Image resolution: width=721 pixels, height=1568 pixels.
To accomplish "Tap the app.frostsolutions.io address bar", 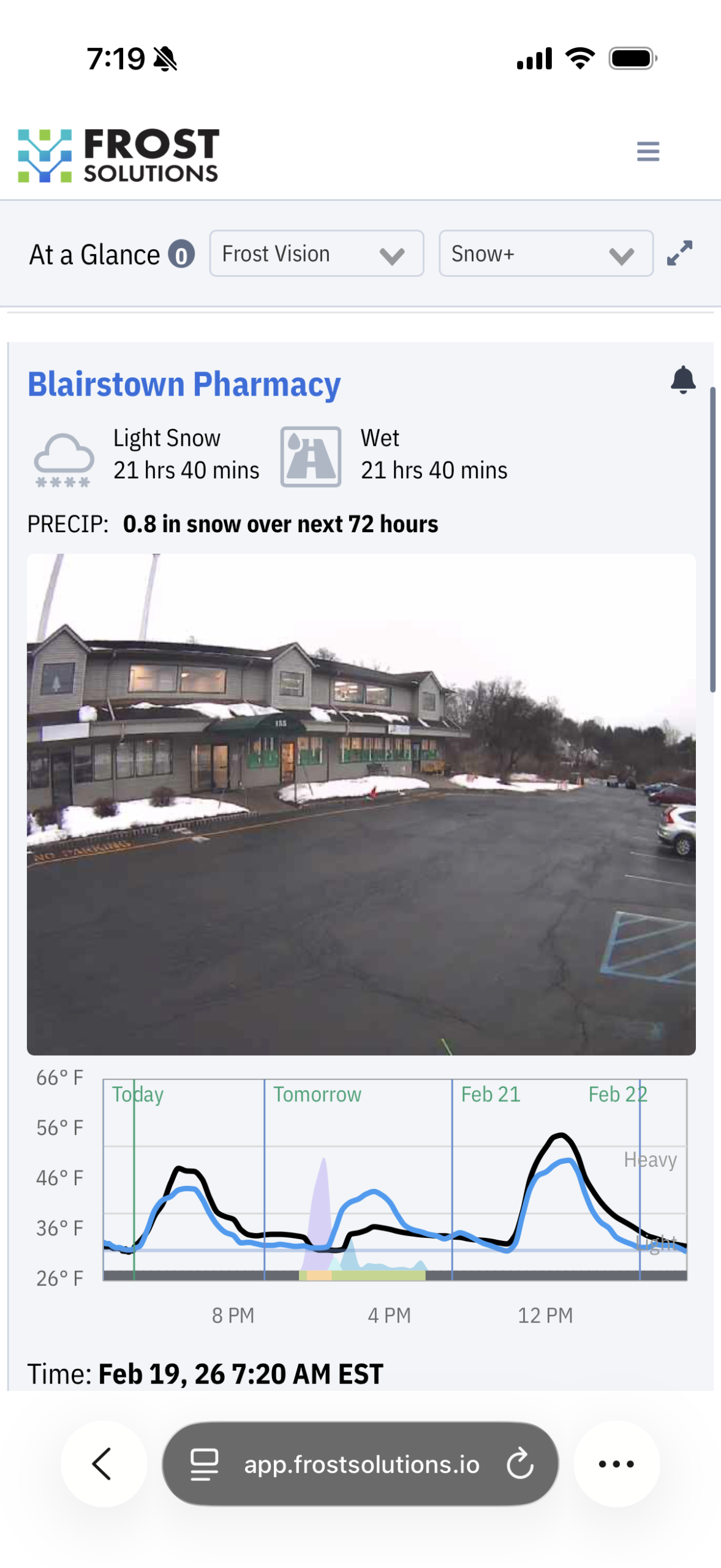I will (x=360, y=1463).
